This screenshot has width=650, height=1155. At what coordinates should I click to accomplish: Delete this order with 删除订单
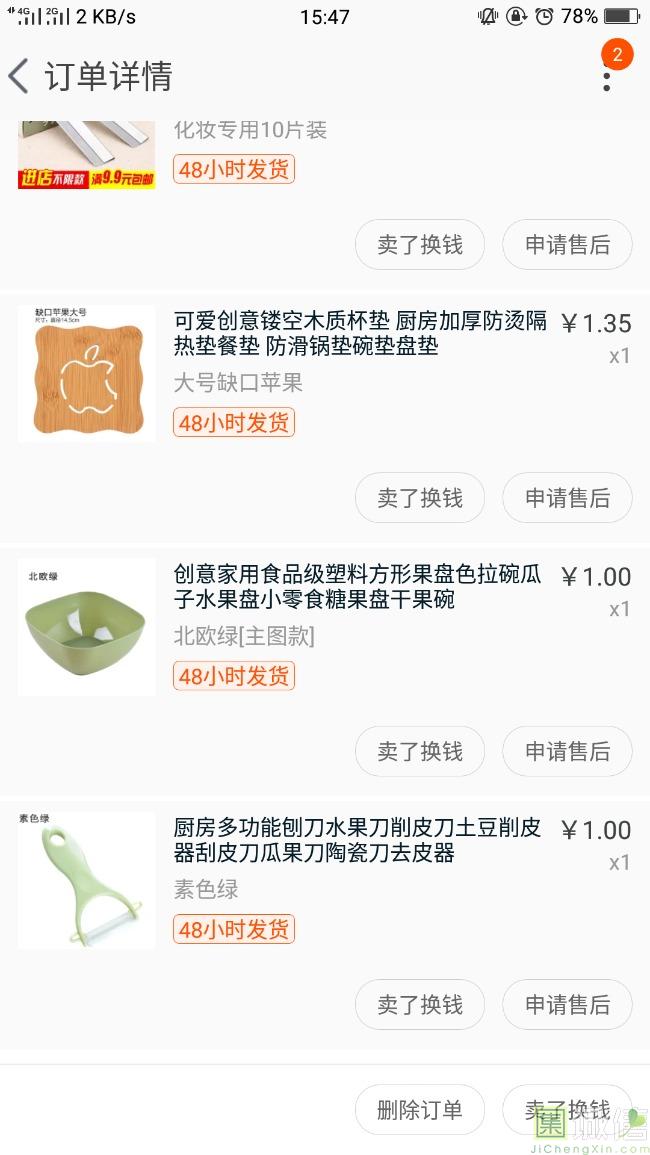[420, 1110]
